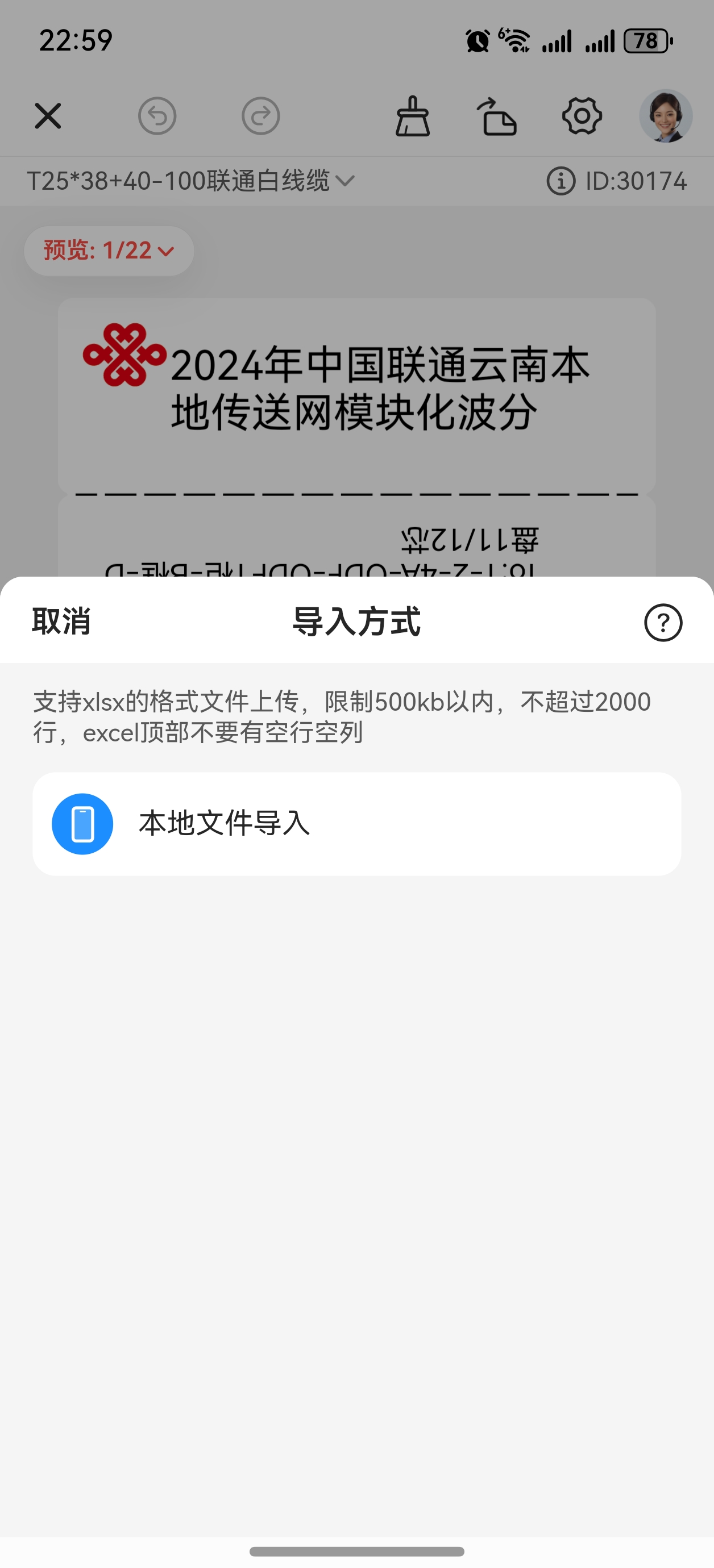The height and width of the screenshot is (1568, 714).
Task: Open the 预览: 1/22 page selector
Action: 109,250
